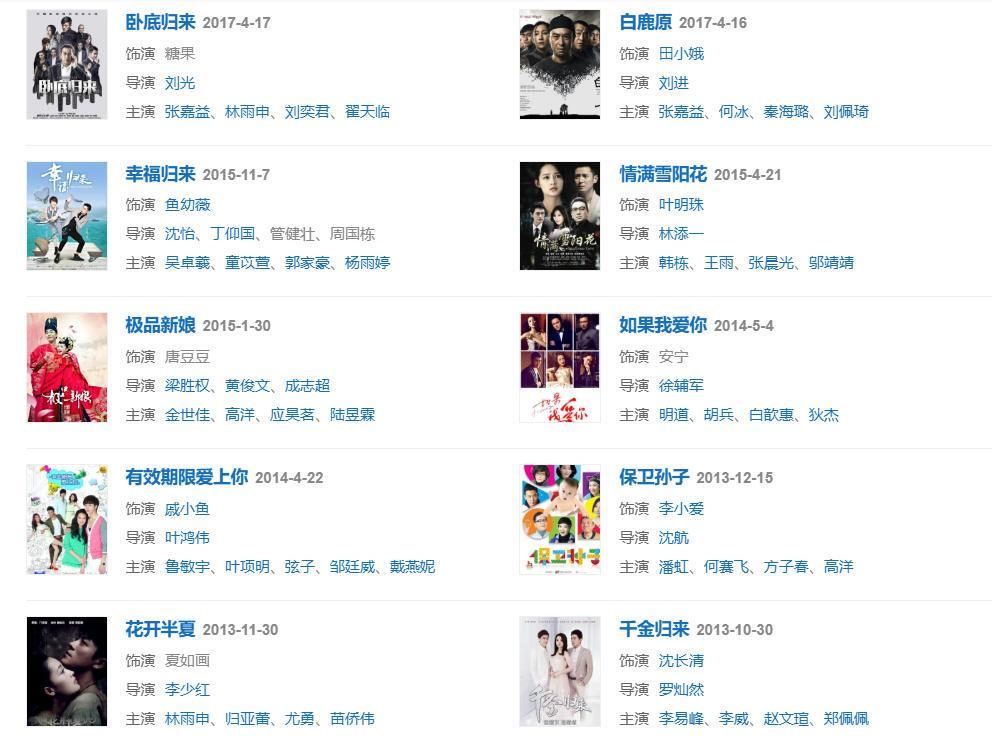Open the 卧底归来 title link

click(160, 22)
